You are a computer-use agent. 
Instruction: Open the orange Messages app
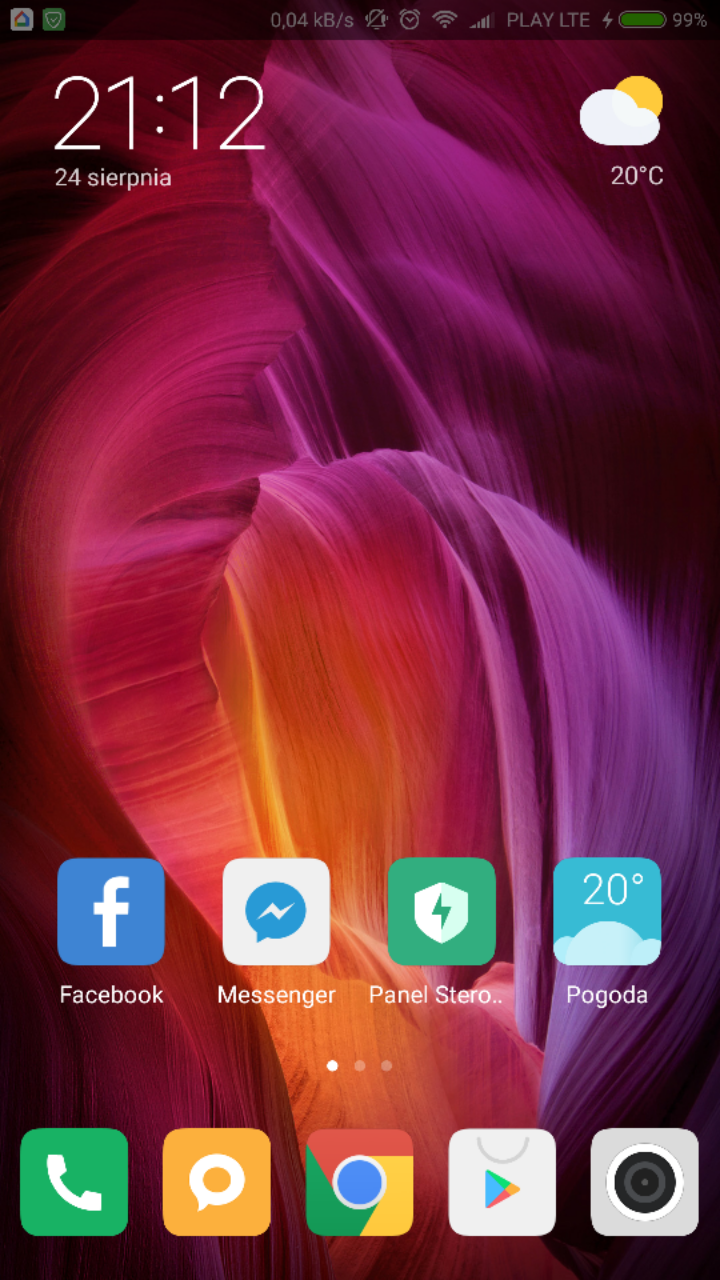pyautogui.click(x=217, y=1182)
